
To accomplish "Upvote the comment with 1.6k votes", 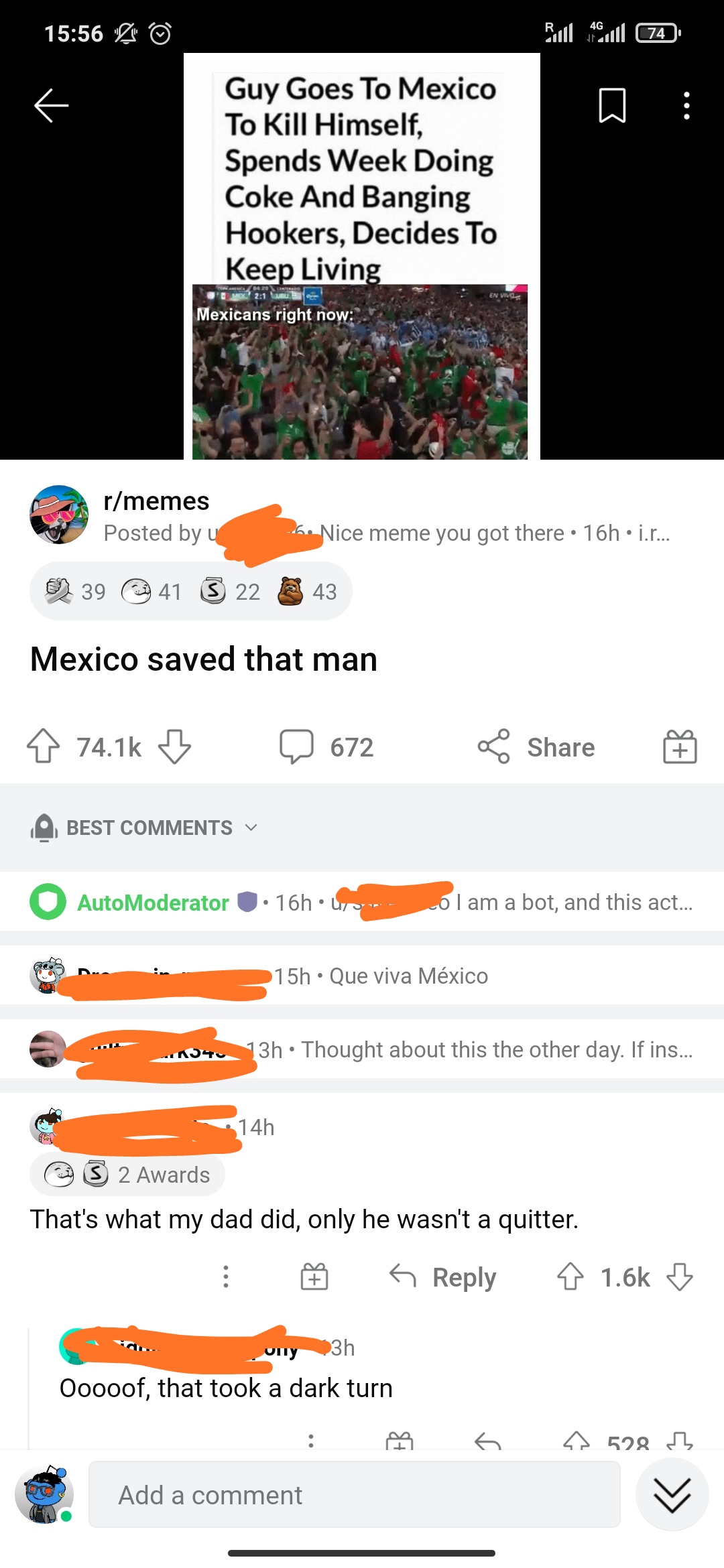I will click(570, 1277).
